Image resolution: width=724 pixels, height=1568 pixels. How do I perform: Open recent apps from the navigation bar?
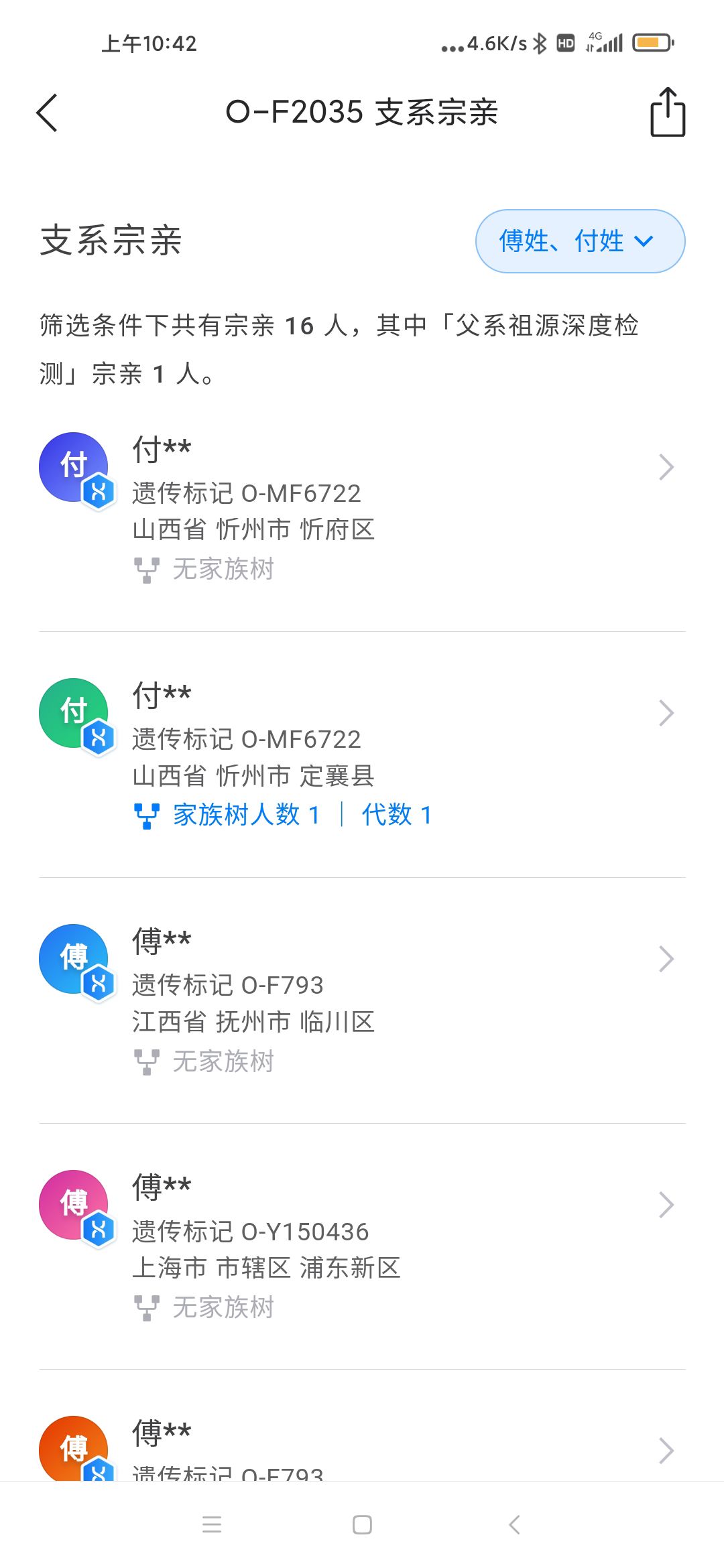[x=212, y=1525]
